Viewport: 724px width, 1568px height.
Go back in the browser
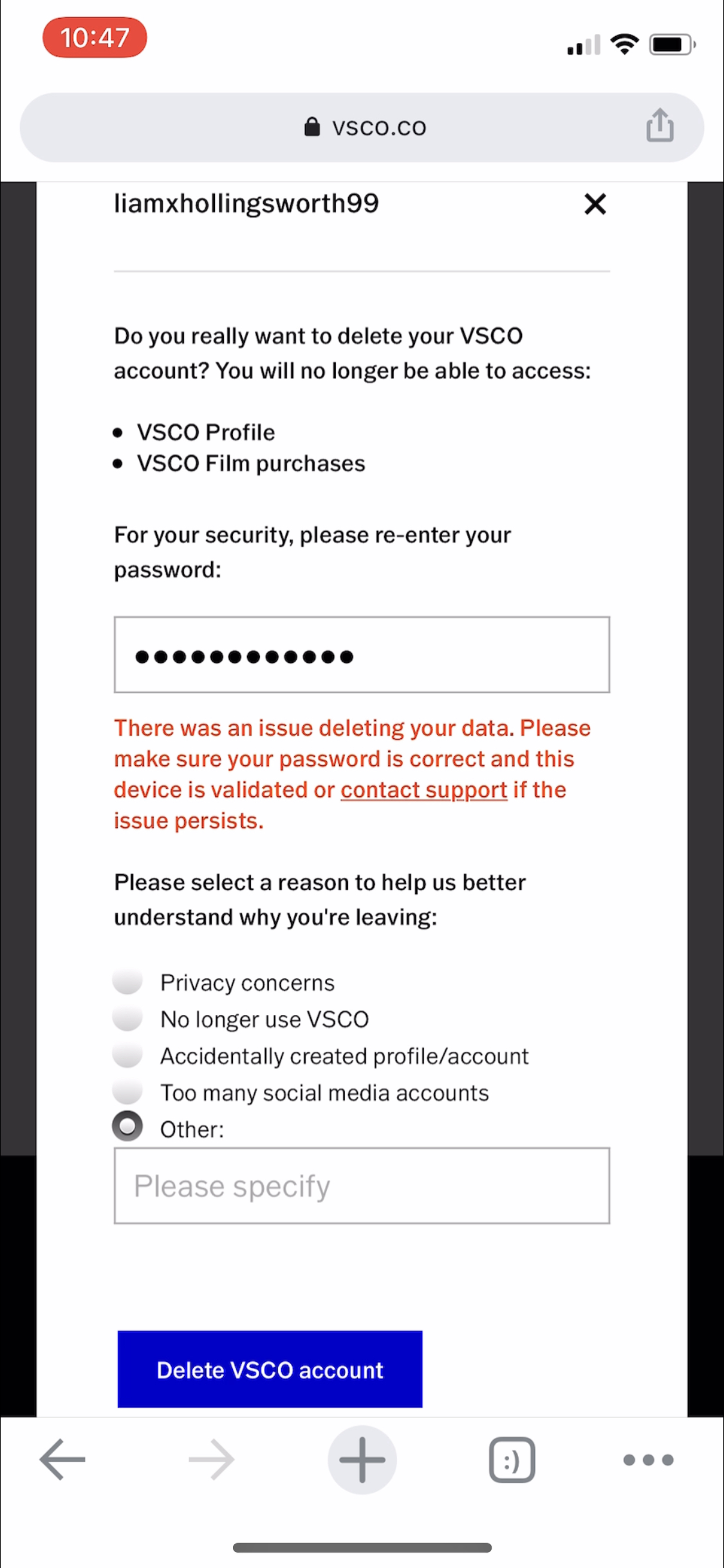[62, 1459]
